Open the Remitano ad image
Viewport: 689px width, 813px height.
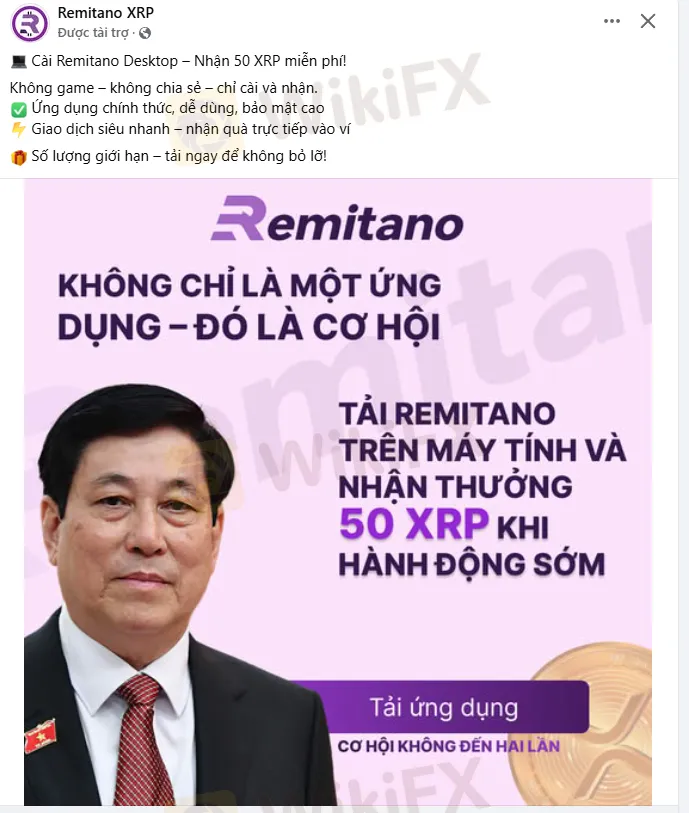coord(338,490)
